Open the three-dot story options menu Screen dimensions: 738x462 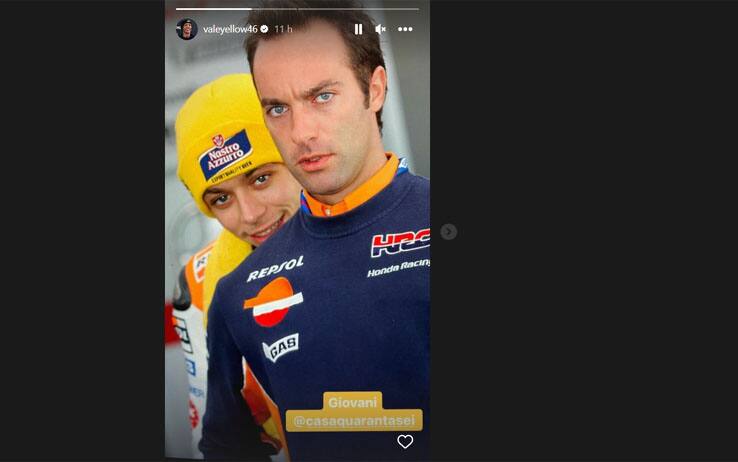(405, 29)
